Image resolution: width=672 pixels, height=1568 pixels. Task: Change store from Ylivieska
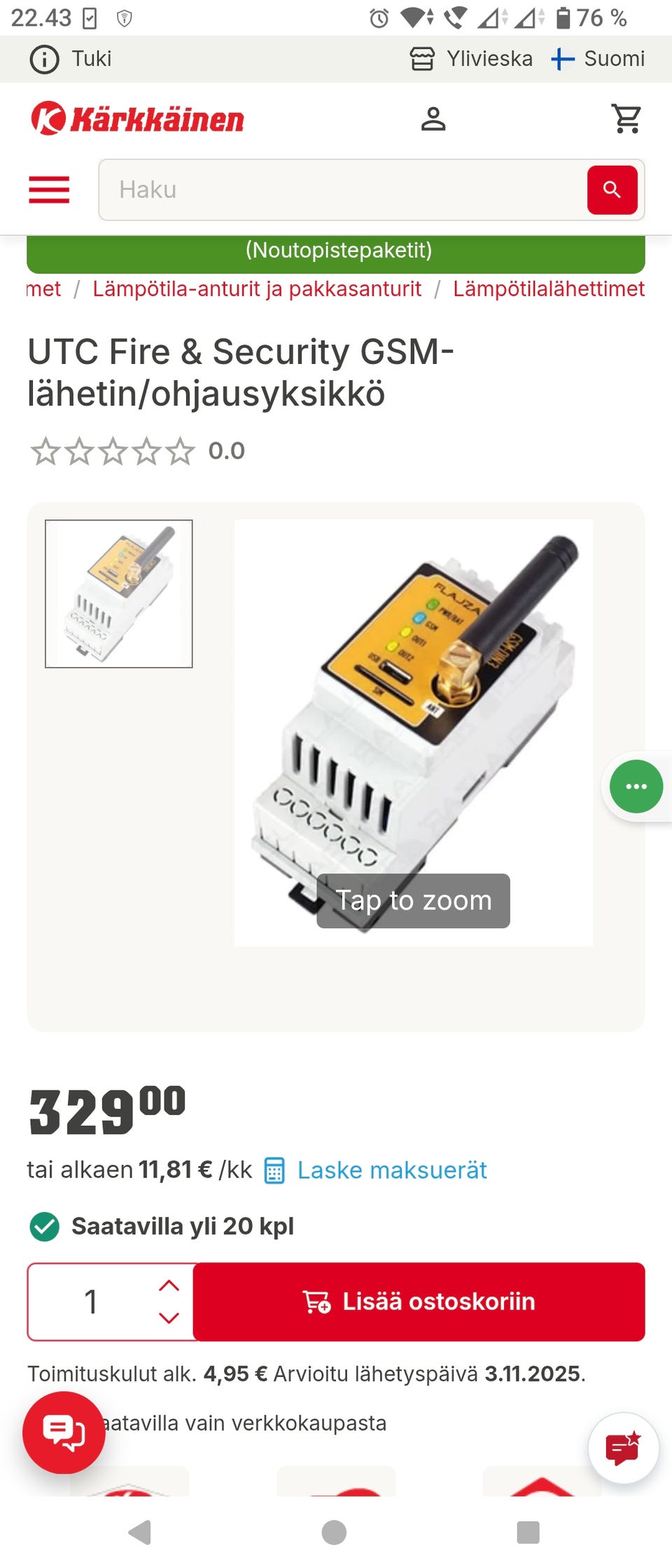pos(472,59)
